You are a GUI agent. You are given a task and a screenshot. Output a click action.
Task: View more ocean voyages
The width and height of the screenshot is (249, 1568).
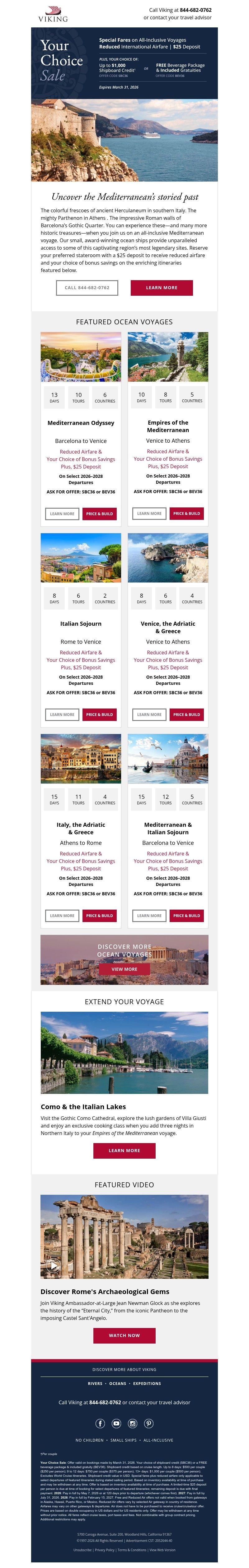point(124,968)
